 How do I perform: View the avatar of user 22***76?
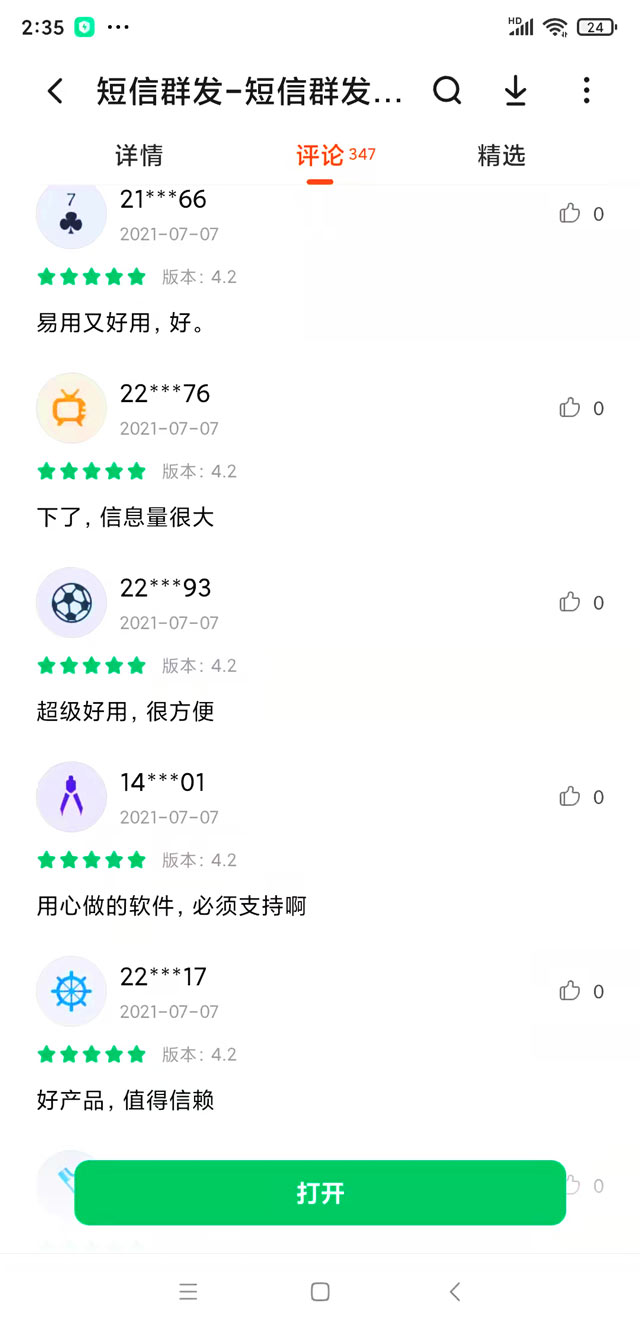tap(71, 408)
